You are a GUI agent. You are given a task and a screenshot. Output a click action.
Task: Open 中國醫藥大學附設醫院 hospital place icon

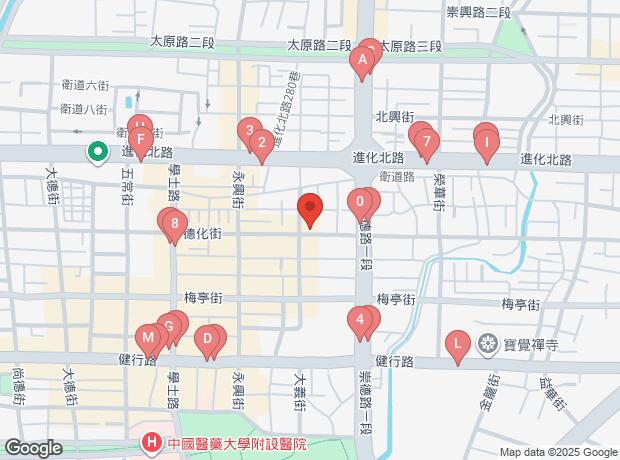pyautogui.click(x=151, y=443)
